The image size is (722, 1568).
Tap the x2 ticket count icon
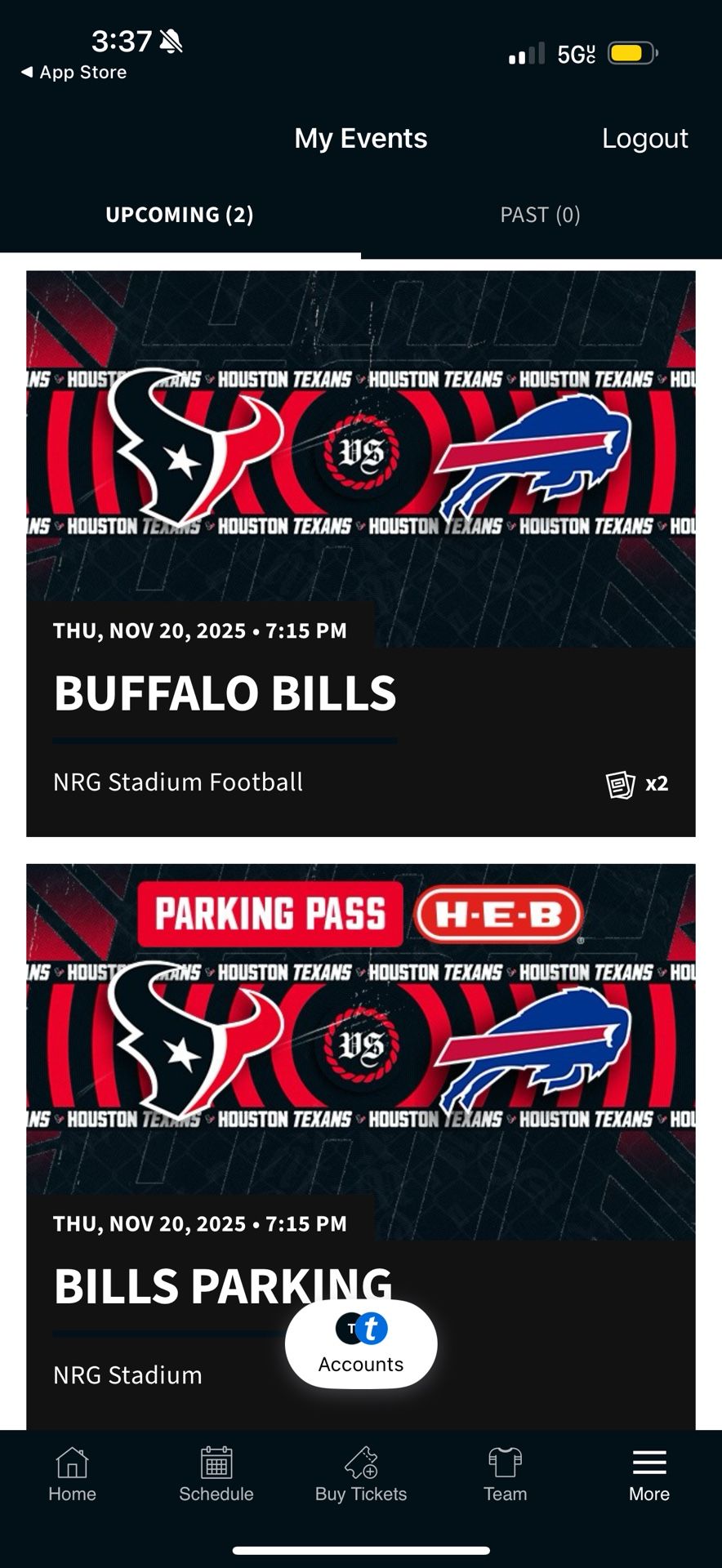click(622, 782)
